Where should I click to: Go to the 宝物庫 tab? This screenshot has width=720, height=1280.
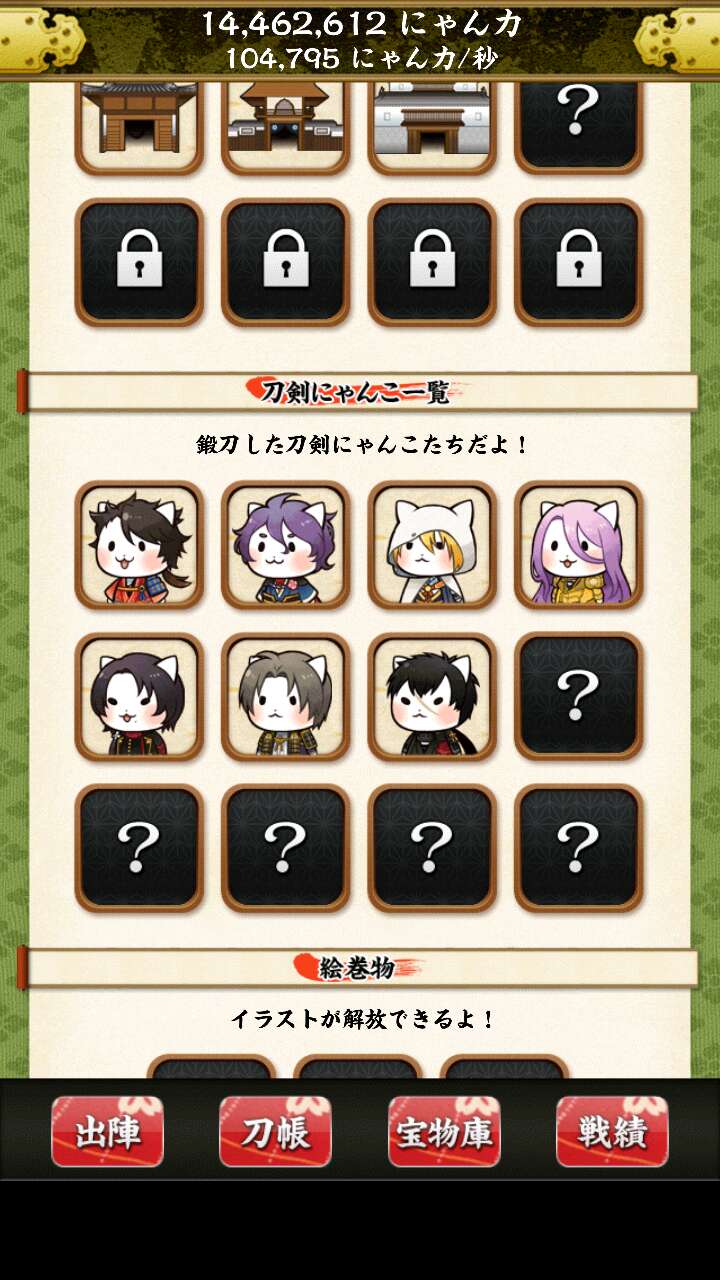(444, 1132)
